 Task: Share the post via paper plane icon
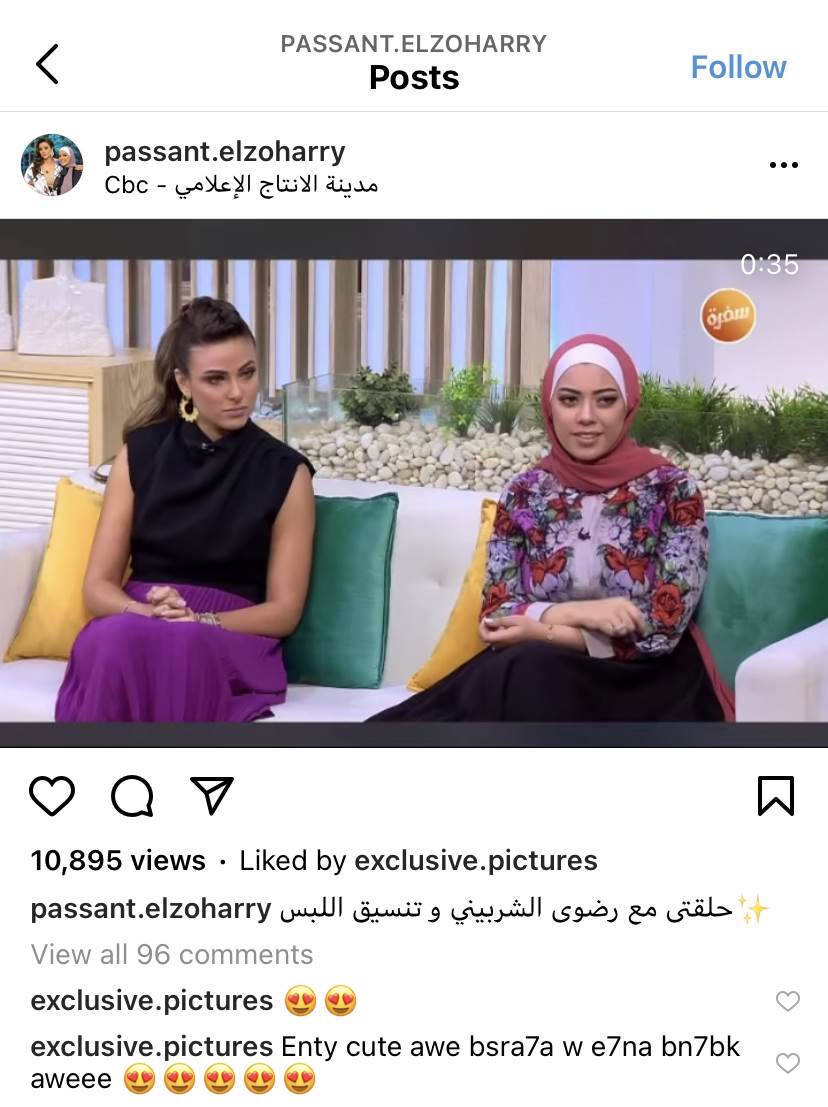pyautogui.click(x=211, y=795)
